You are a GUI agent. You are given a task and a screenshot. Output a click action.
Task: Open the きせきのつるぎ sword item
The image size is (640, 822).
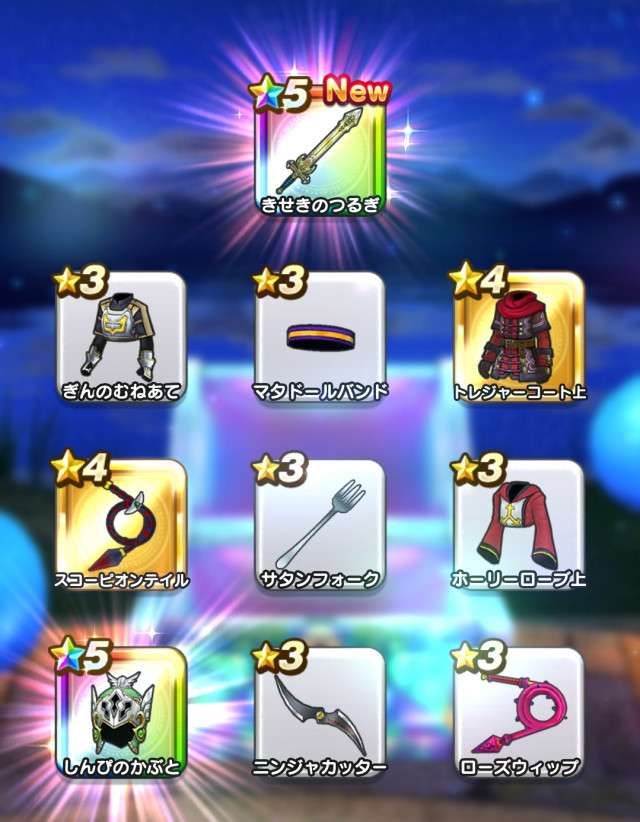320,156
